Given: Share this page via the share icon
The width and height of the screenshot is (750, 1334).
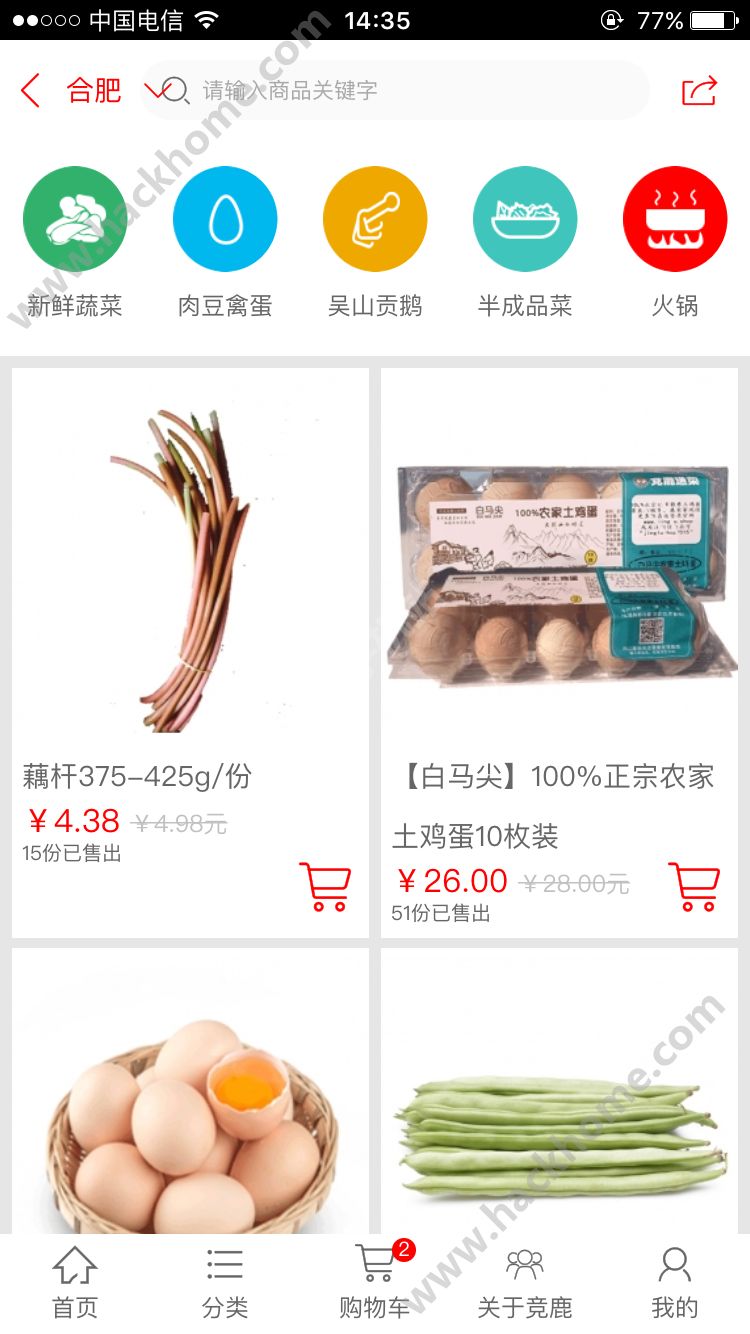Looking at the screenshot, I should (699, 91).
